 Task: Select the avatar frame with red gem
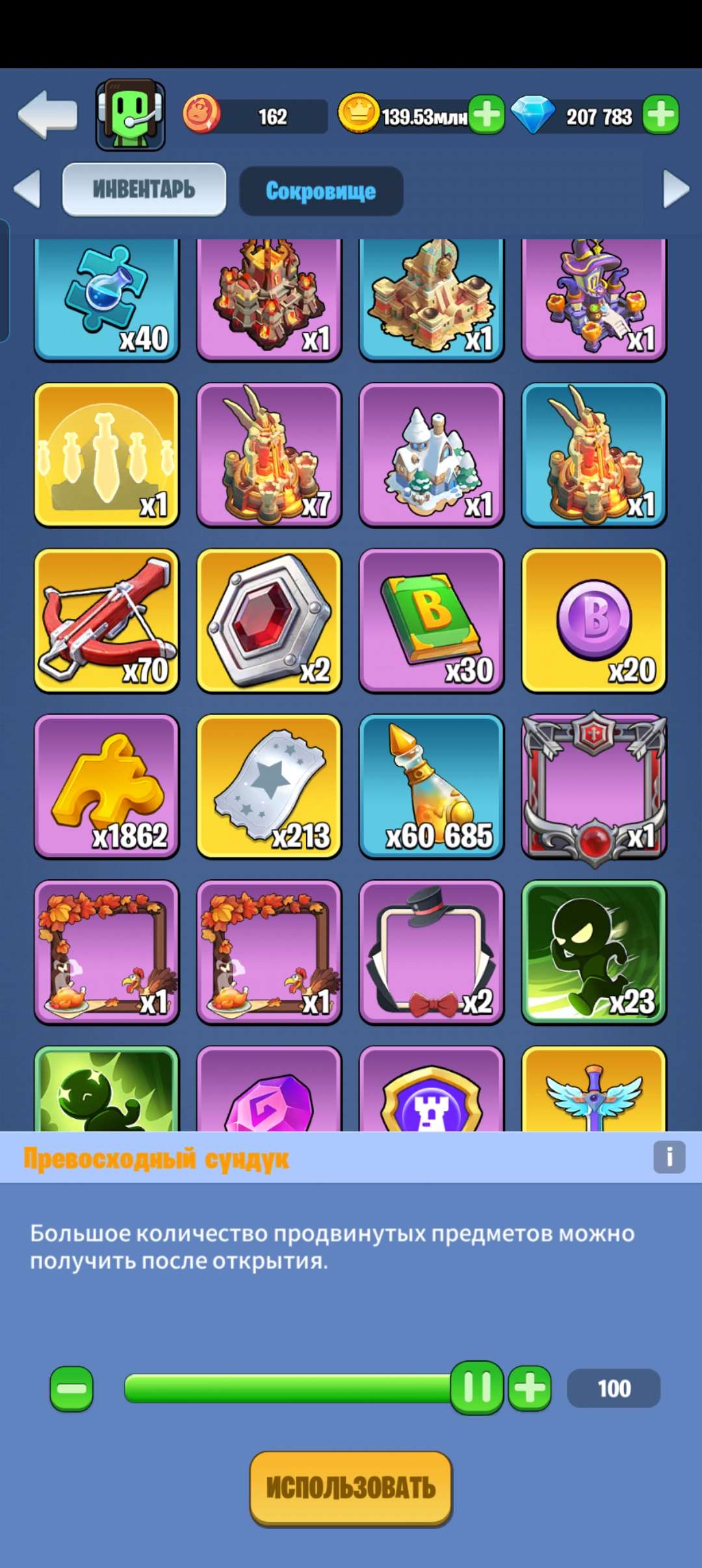pos(593,787)
